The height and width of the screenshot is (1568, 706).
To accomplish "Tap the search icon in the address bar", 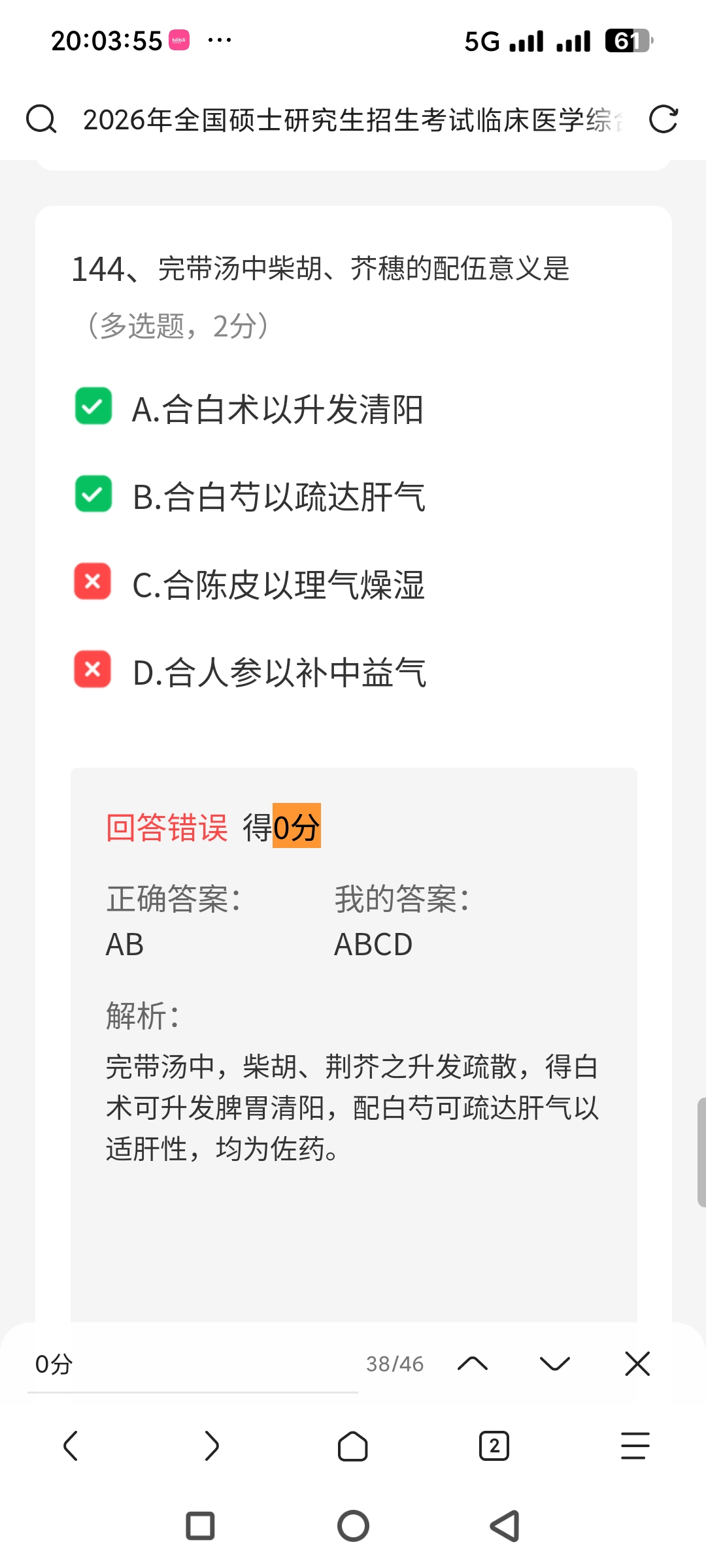I will [41, 120].
